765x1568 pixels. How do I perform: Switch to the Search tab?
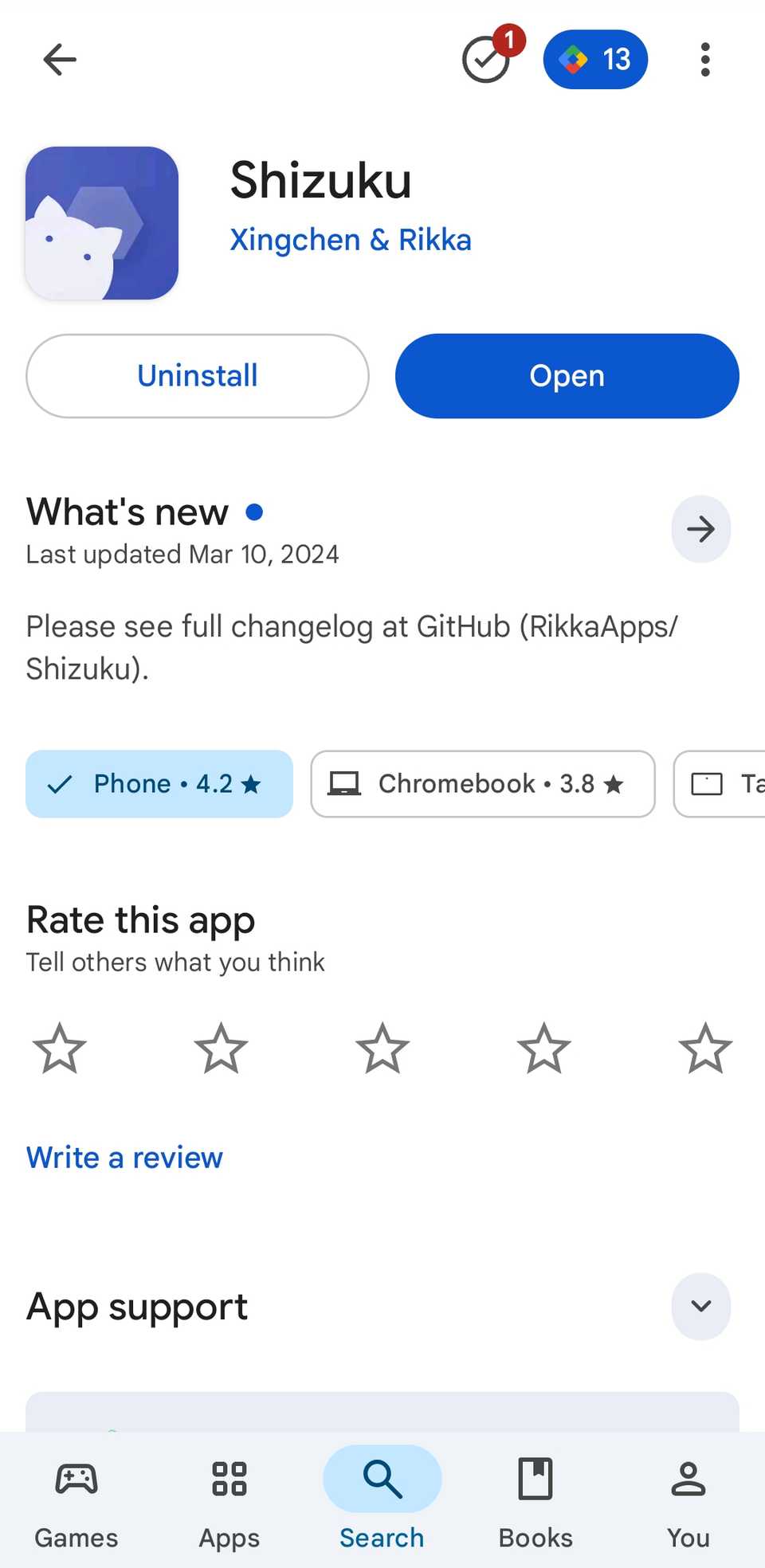tap(382, 1498)
